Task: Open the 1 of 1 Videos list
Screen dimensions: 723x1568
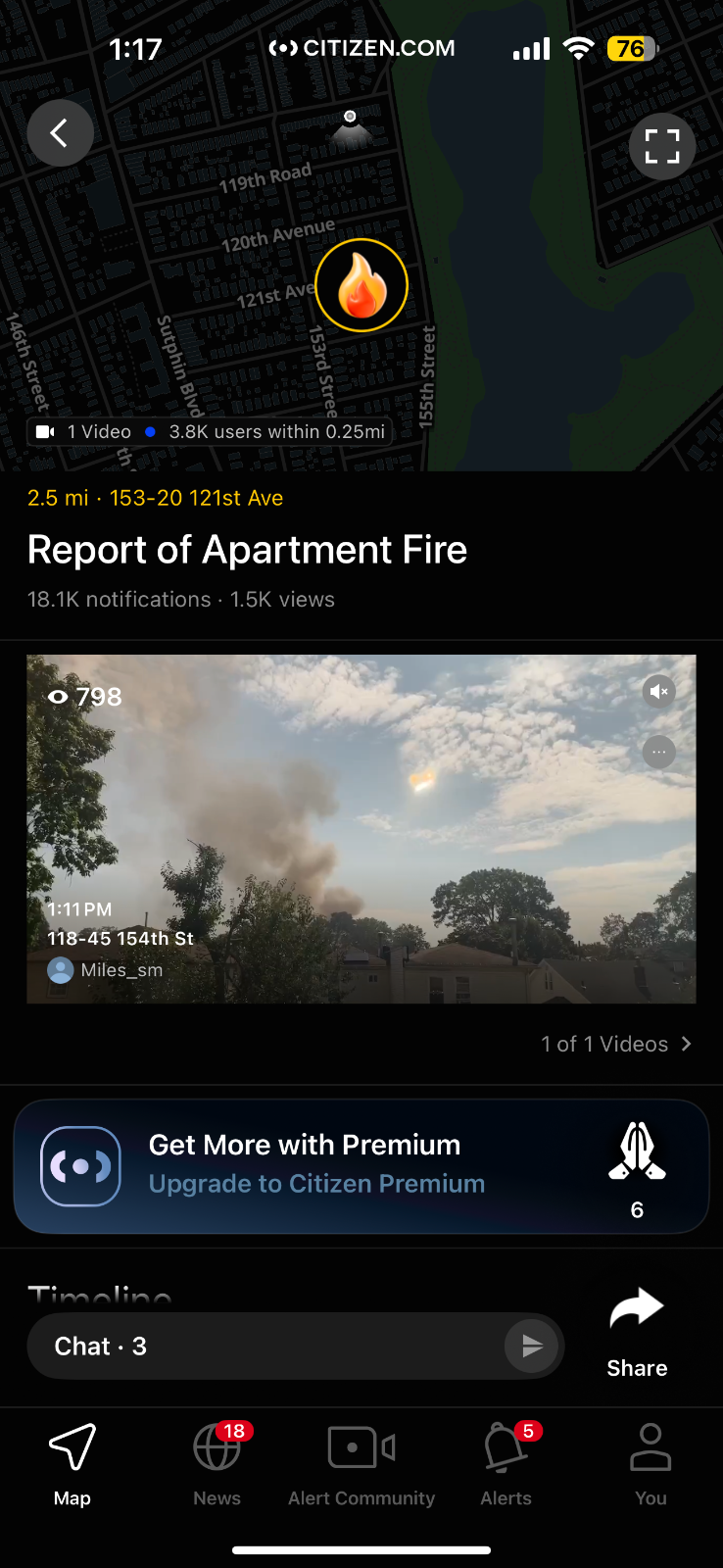Action: [615, 1044]
